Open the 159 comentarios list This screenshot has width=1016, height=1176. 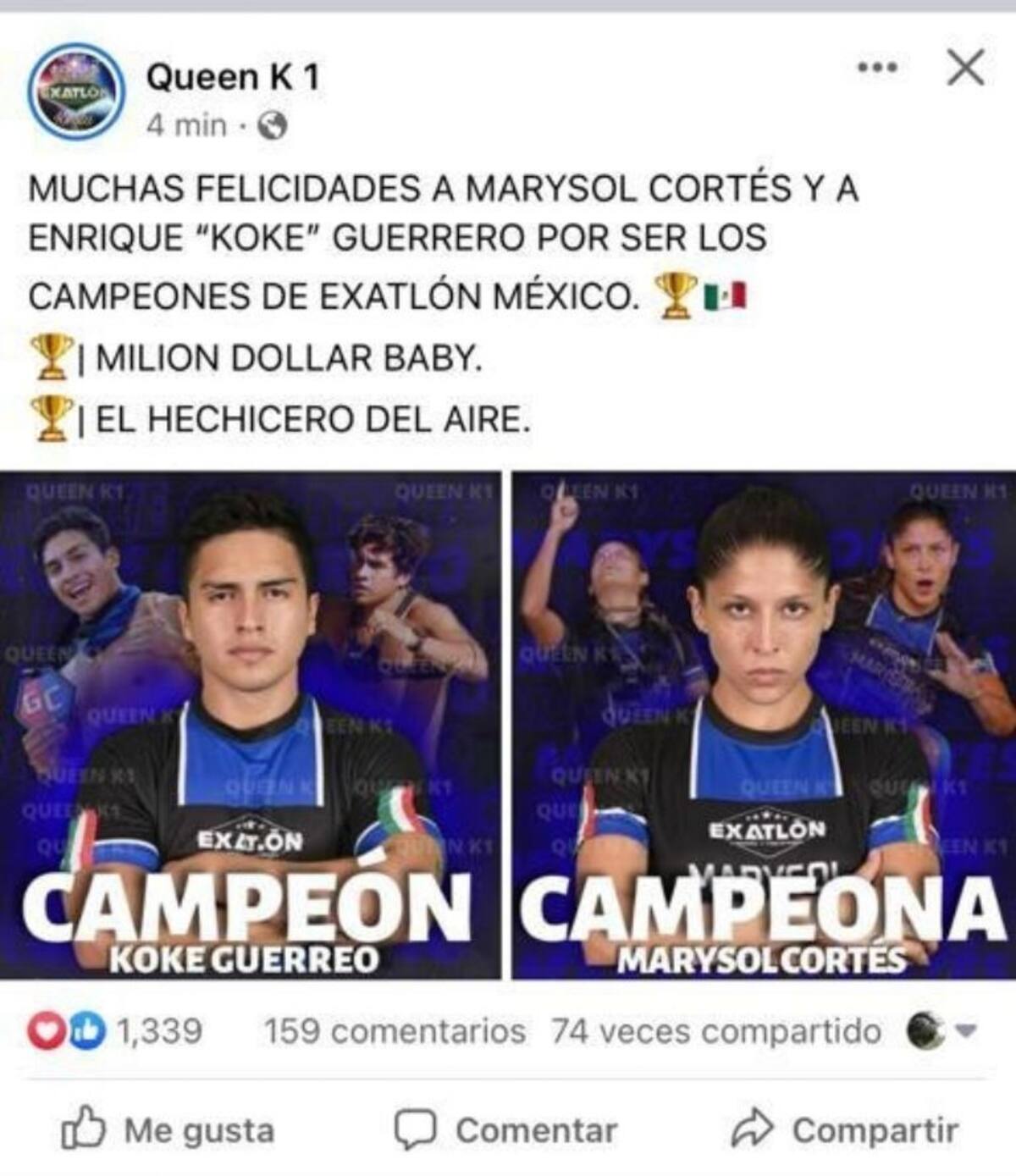pyautogui.click(x=395, y=1031)
